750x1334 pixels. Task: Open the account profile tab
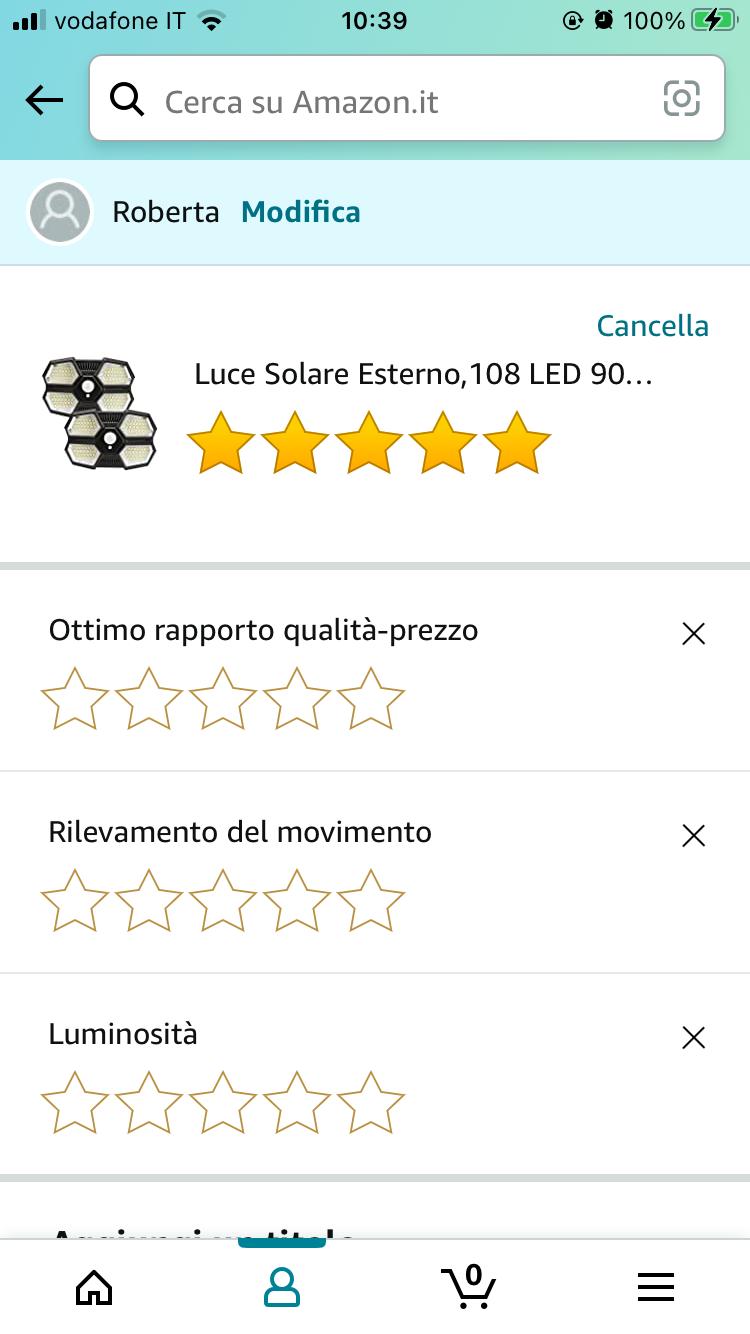281,1287
